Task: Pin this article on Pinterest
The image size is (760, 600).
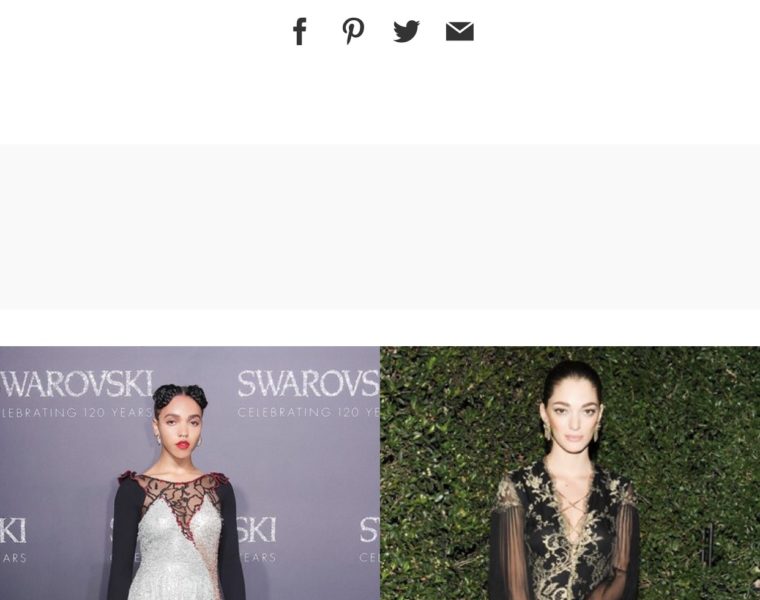Action: (353, 31)
